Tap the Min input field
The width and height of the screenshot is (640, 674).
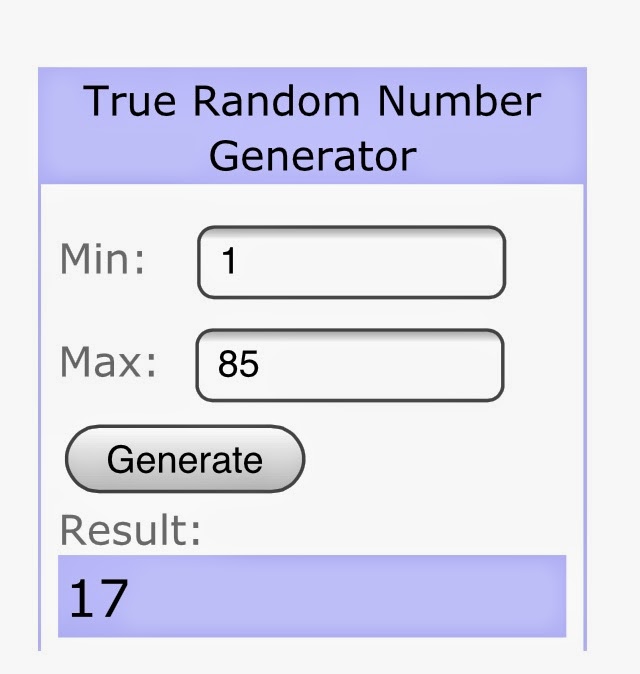[x=351, y=263]
